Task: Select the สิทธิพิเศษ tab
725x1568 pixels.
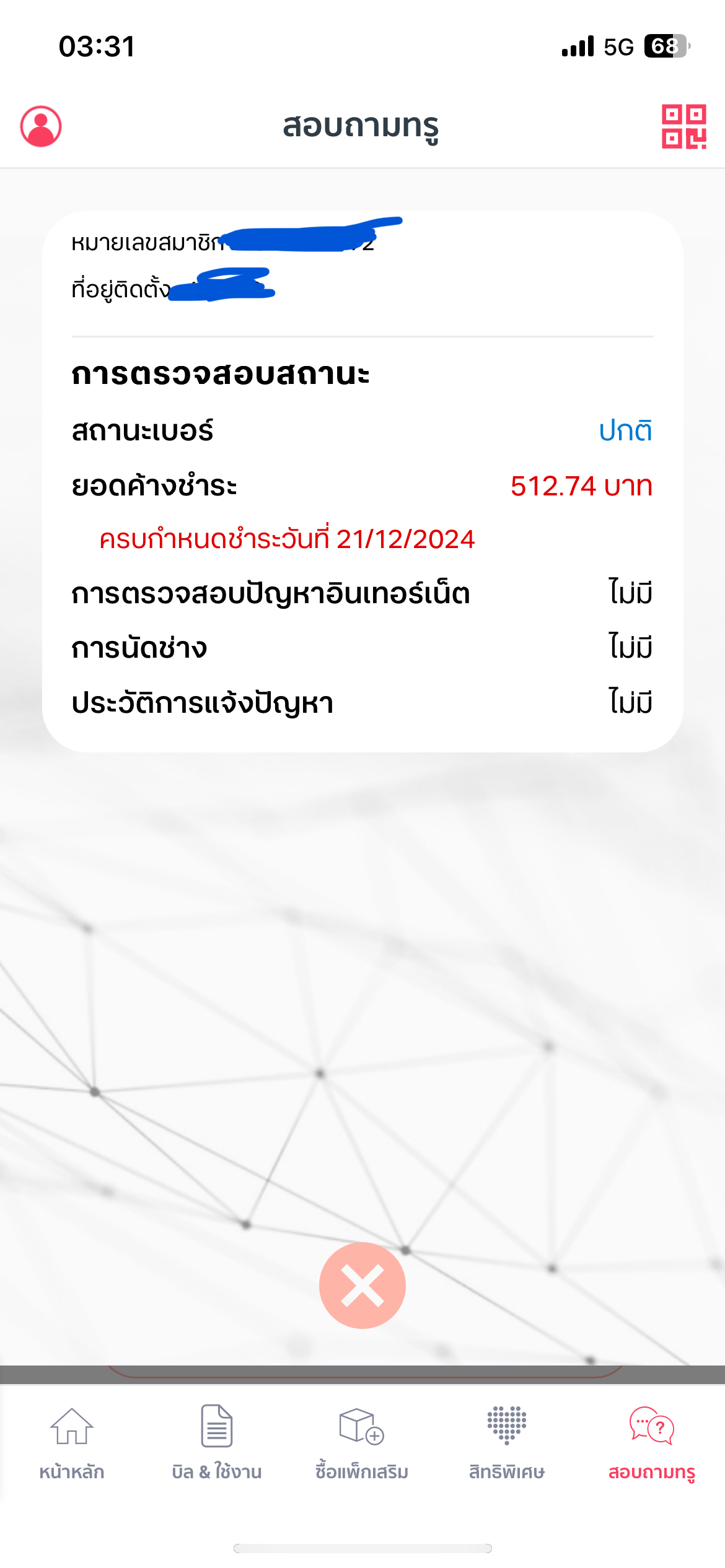Action: coord(507,1442)
